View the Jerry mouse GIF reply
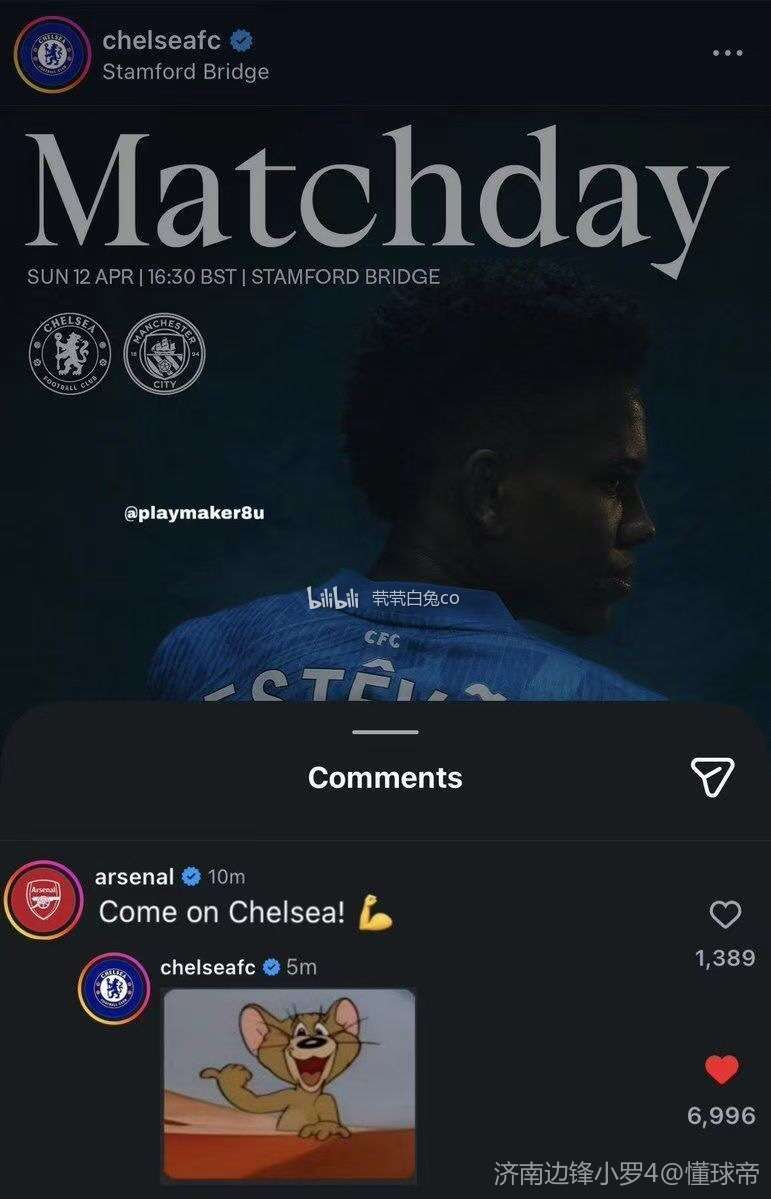Screen dimensions: 771x1199 (x=288, y=1082)
